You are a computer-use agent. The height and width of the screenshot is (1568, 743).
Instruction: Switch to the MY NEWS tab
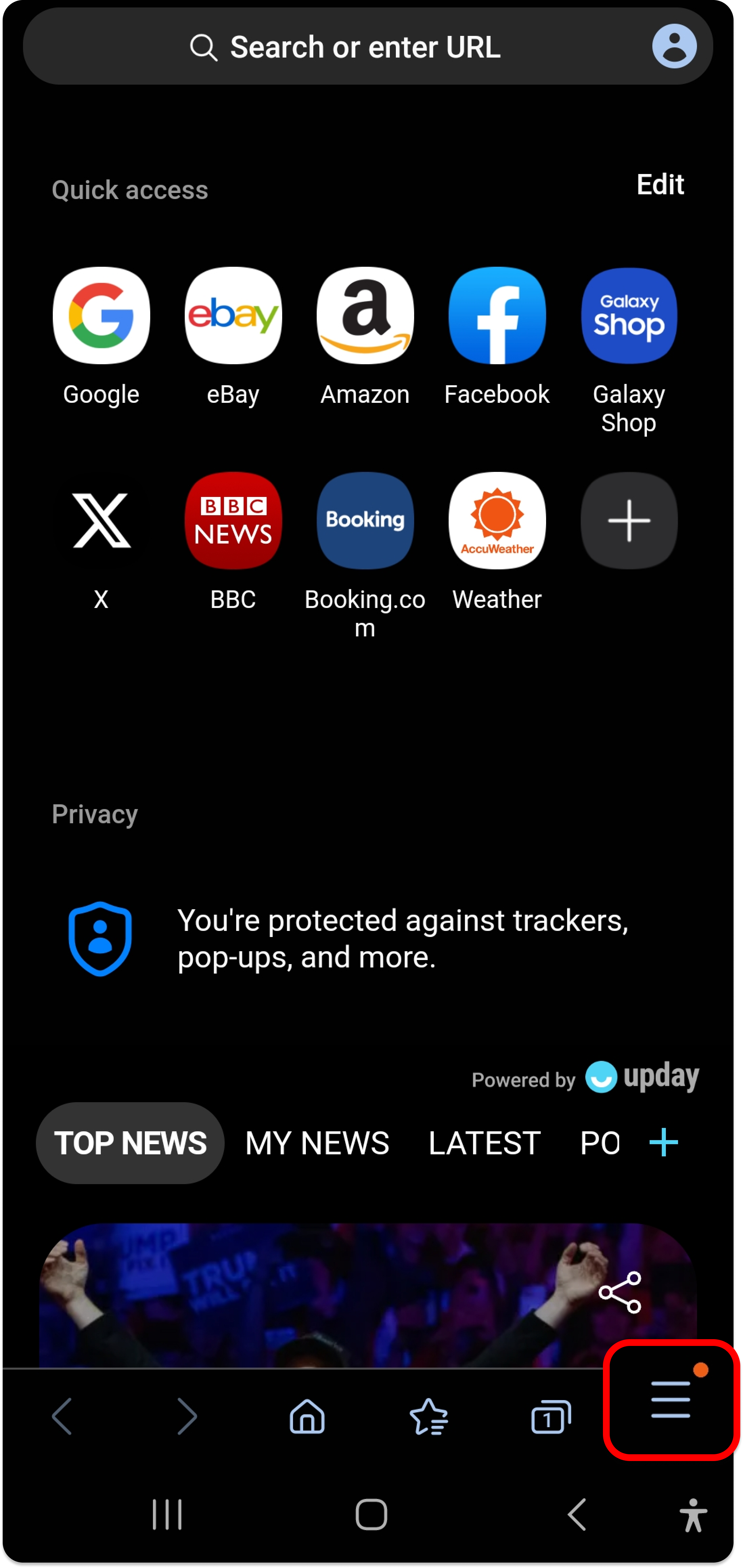click(317, 1142)
